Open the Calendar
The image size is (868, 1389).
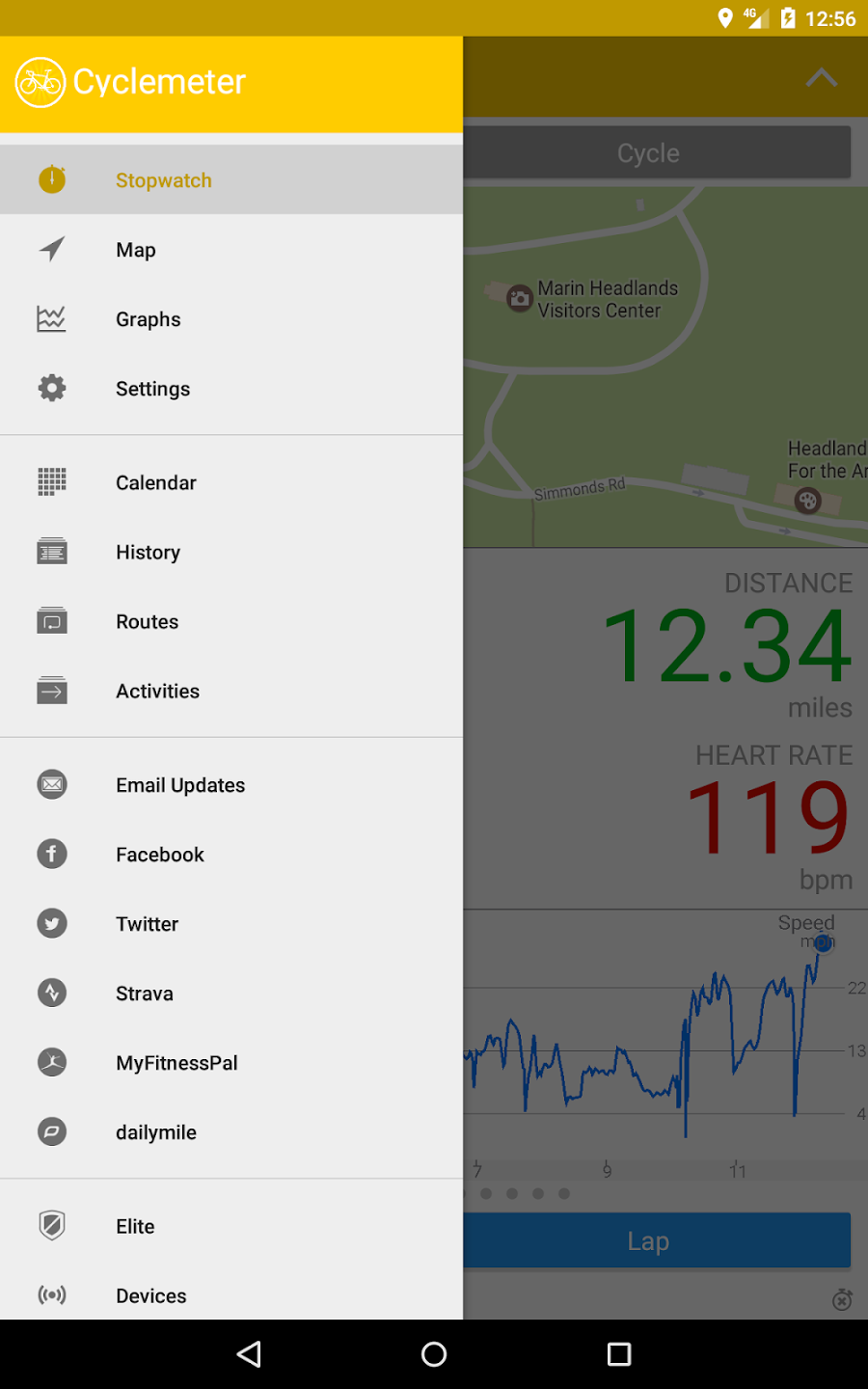click(231, 482)
